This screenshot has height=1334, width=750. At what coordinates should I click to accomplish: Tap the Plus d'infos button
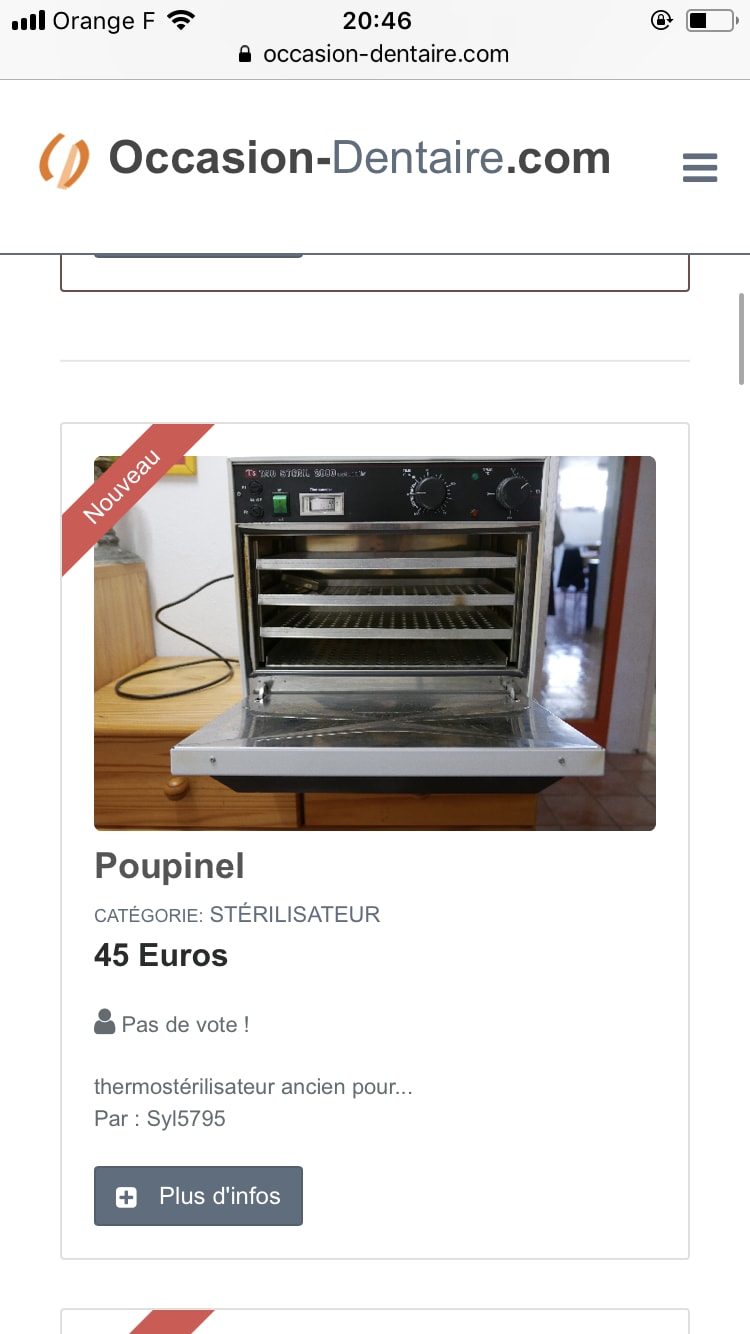point(198,1196)
